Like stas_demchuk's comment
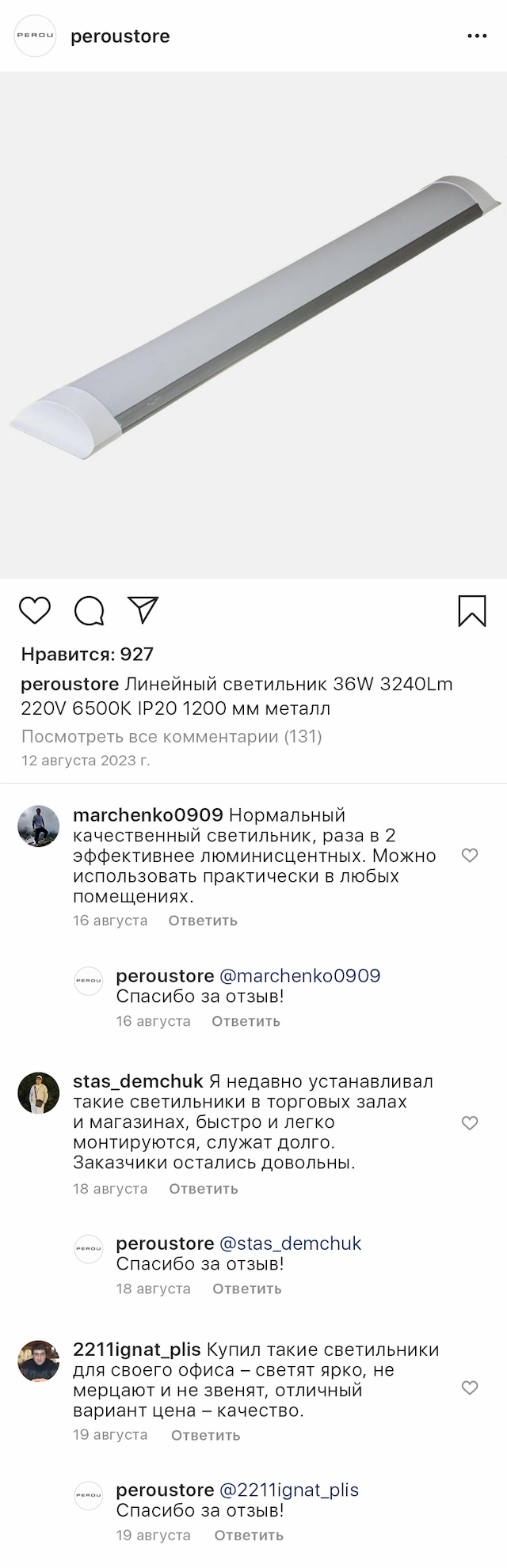507x1568 pixels. (470, 1123)
